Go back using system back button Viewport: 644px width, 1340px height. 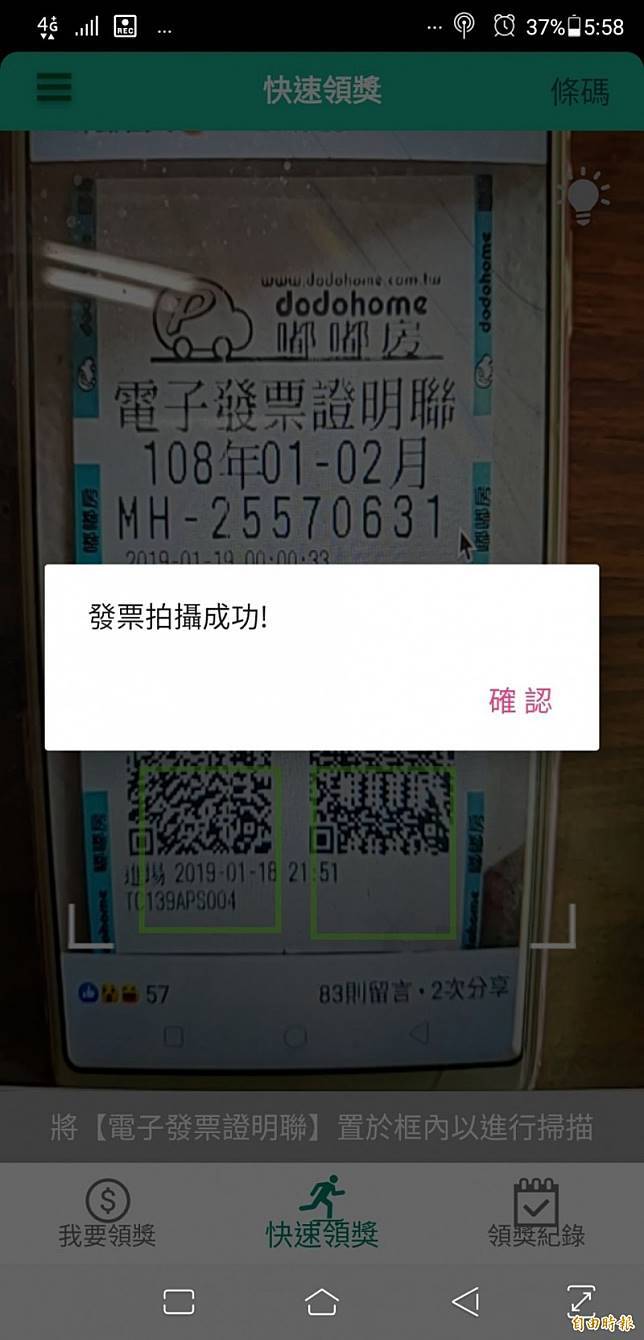pos(465,1301)
